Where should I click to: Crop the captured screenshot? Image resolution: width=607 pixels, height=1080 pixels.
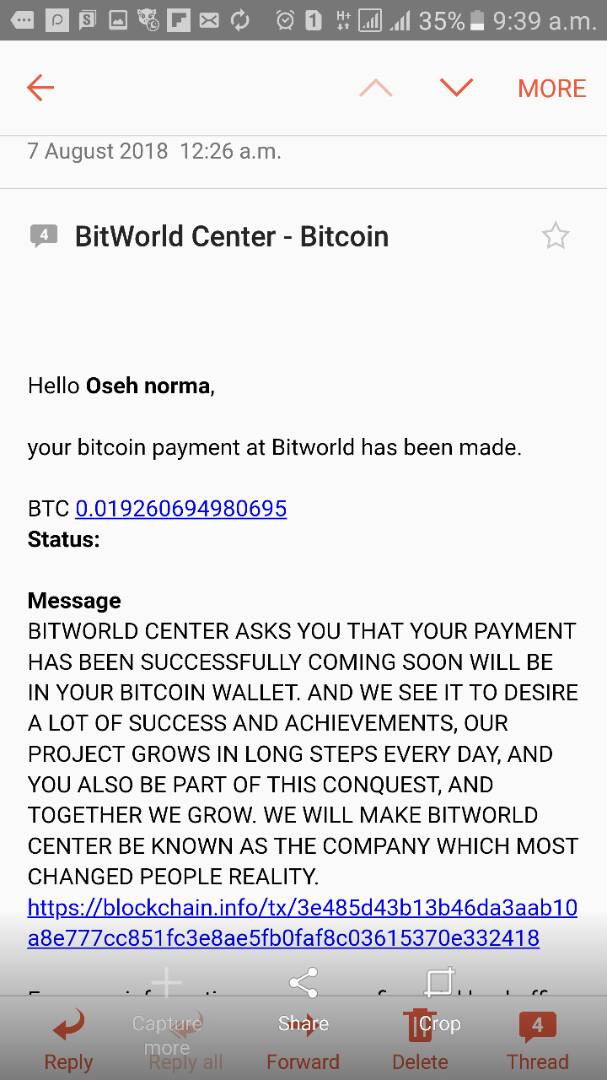(x=439, y=1000)
